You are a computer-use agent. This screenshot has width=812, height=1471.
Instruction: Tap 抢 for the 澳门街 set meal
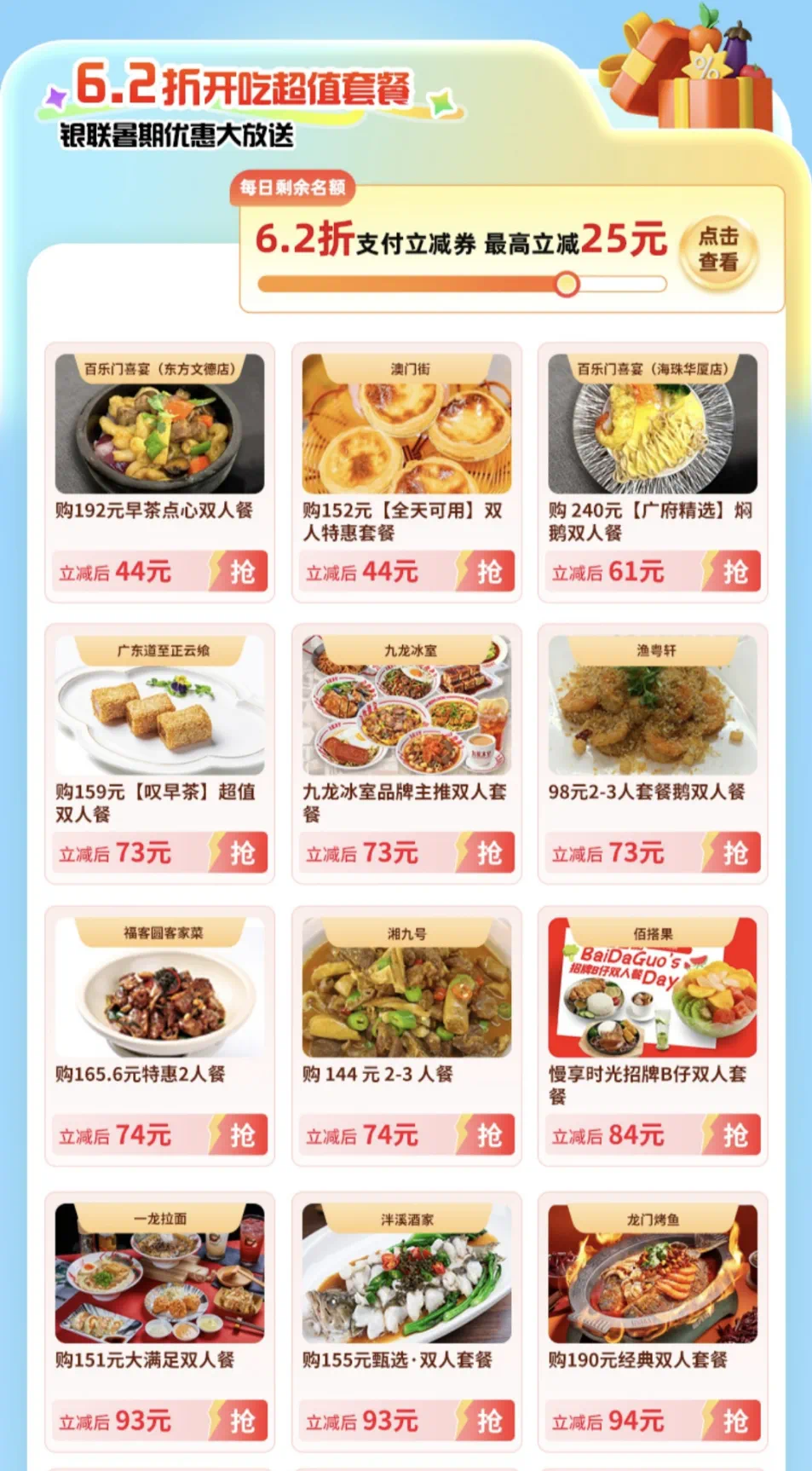(488, 572)
